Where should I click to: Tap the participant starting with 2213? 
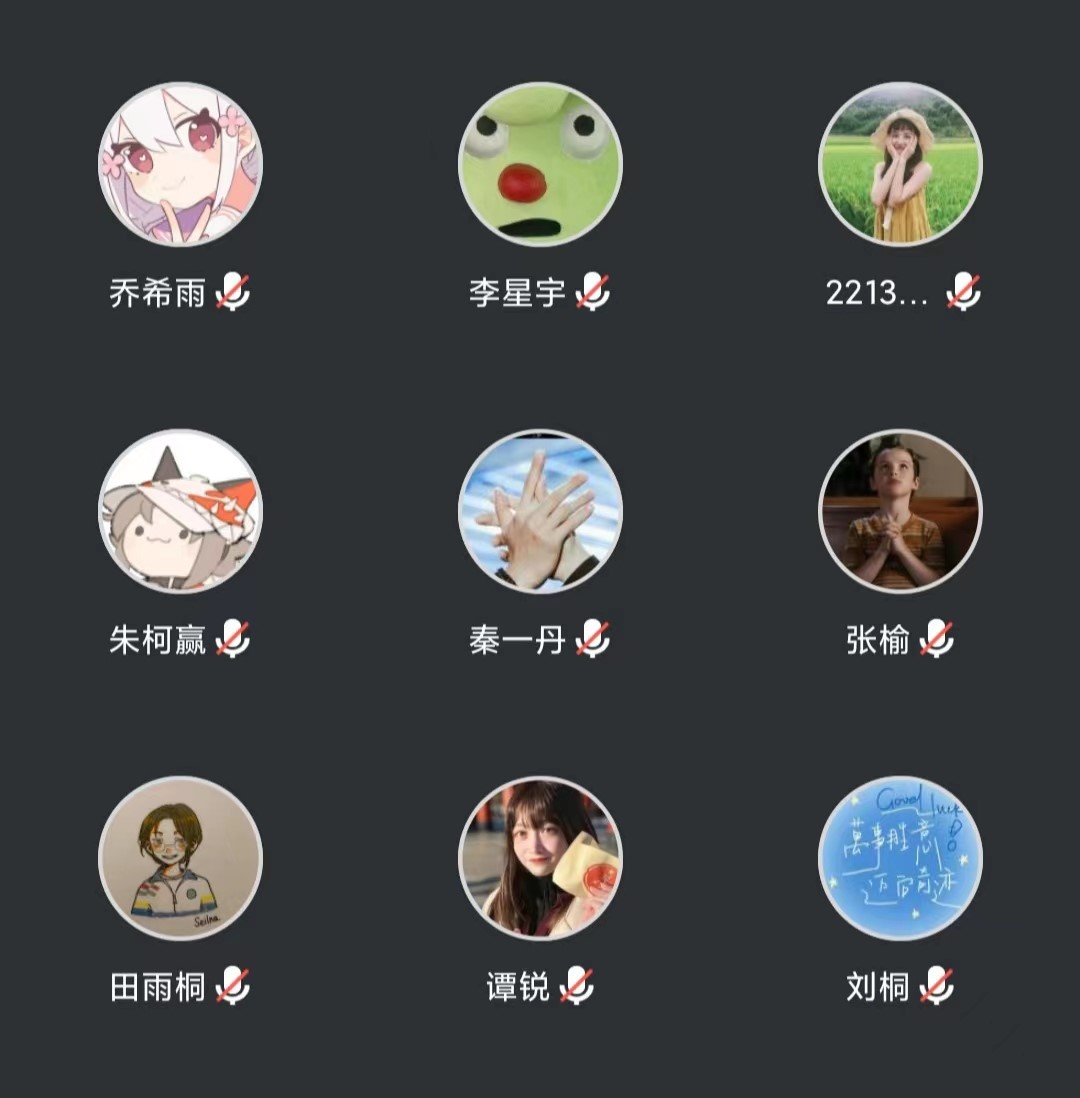tap(900, 164)
